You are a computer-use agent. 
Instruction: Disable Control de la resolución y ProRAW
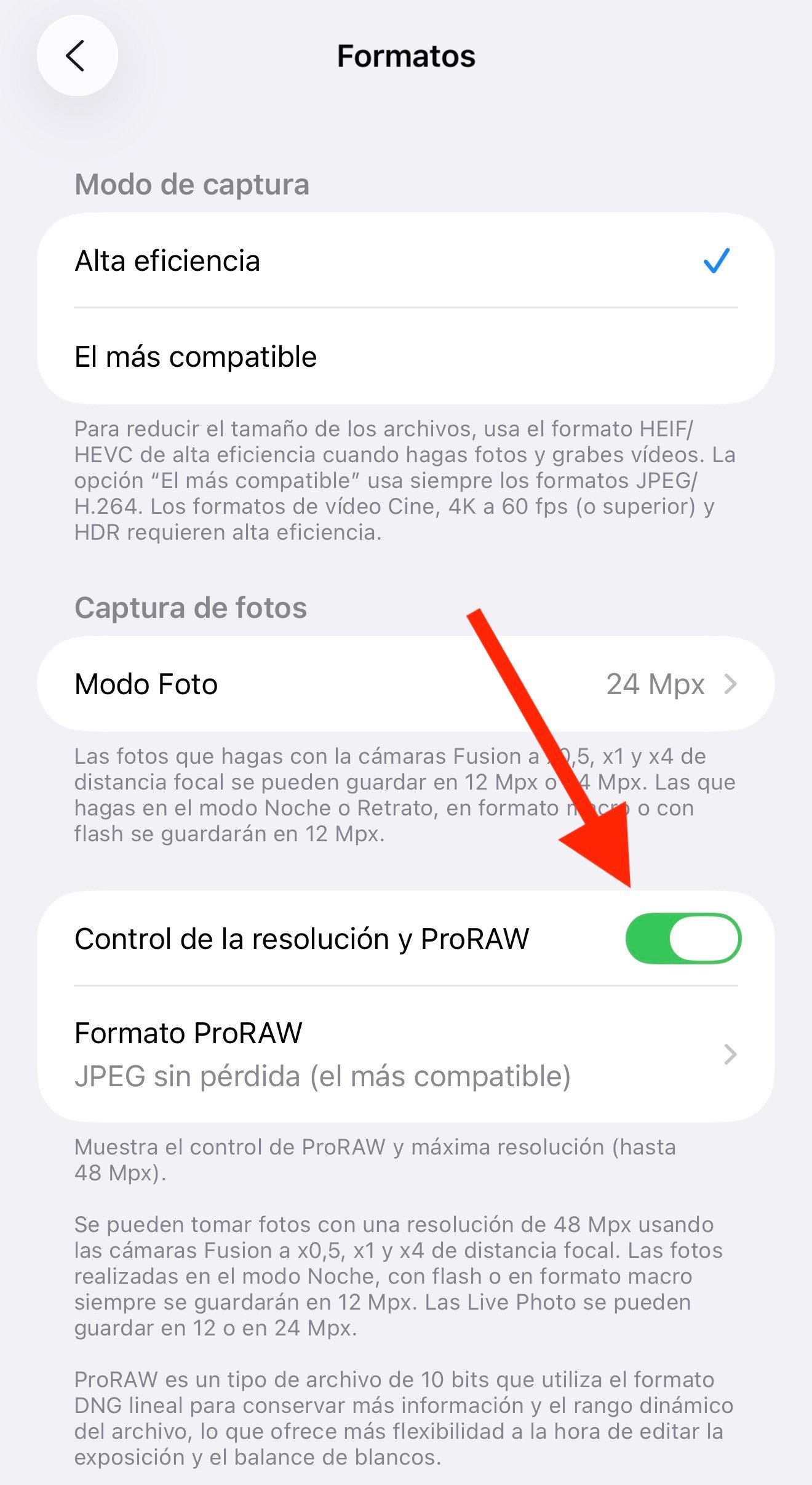(683, 939)
